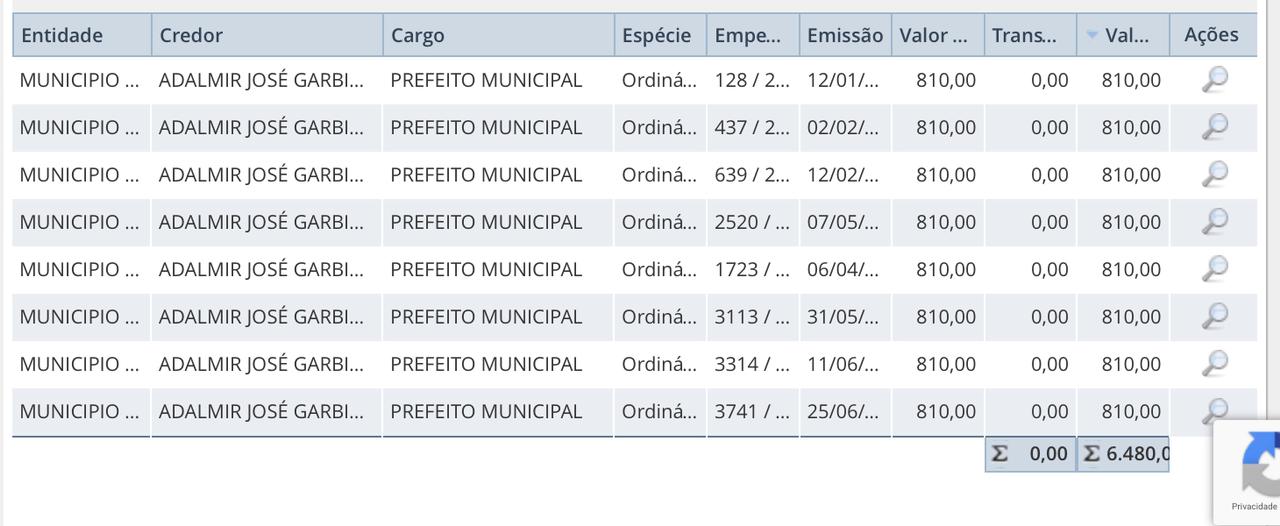Sort rows by Cargo header
The height and width of the screenshot is (526, 1280).
coord(418,35)
